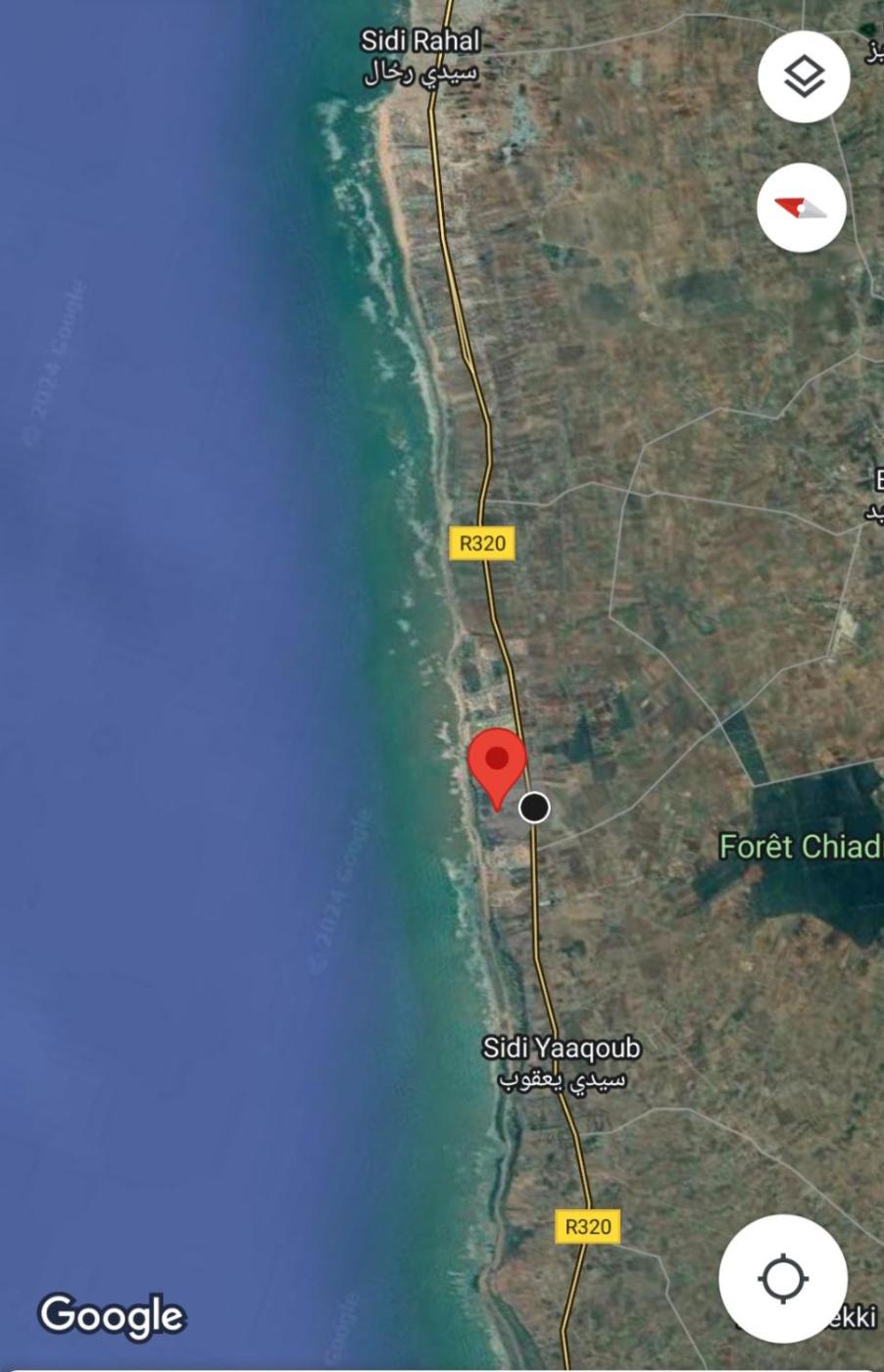Open the map layers selector
This screenshot has width=884, height=1372.
coord(804,77)
